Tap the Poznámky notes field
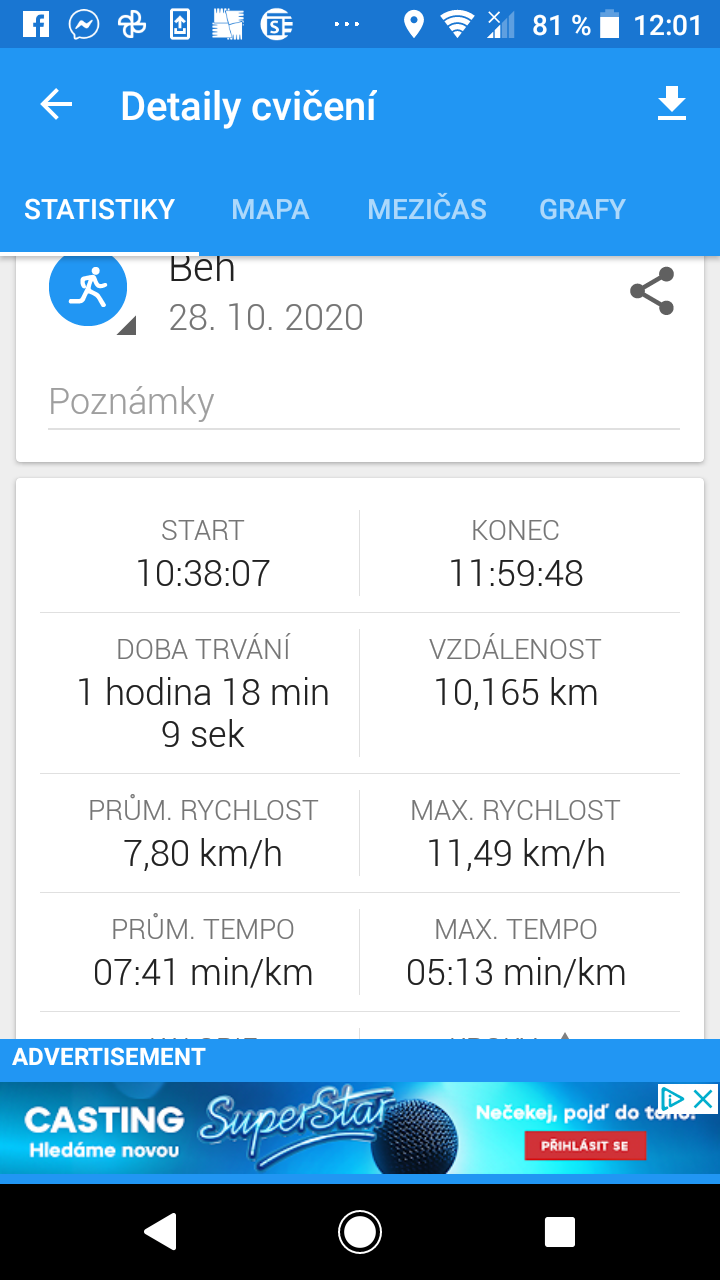 [364, 402]
